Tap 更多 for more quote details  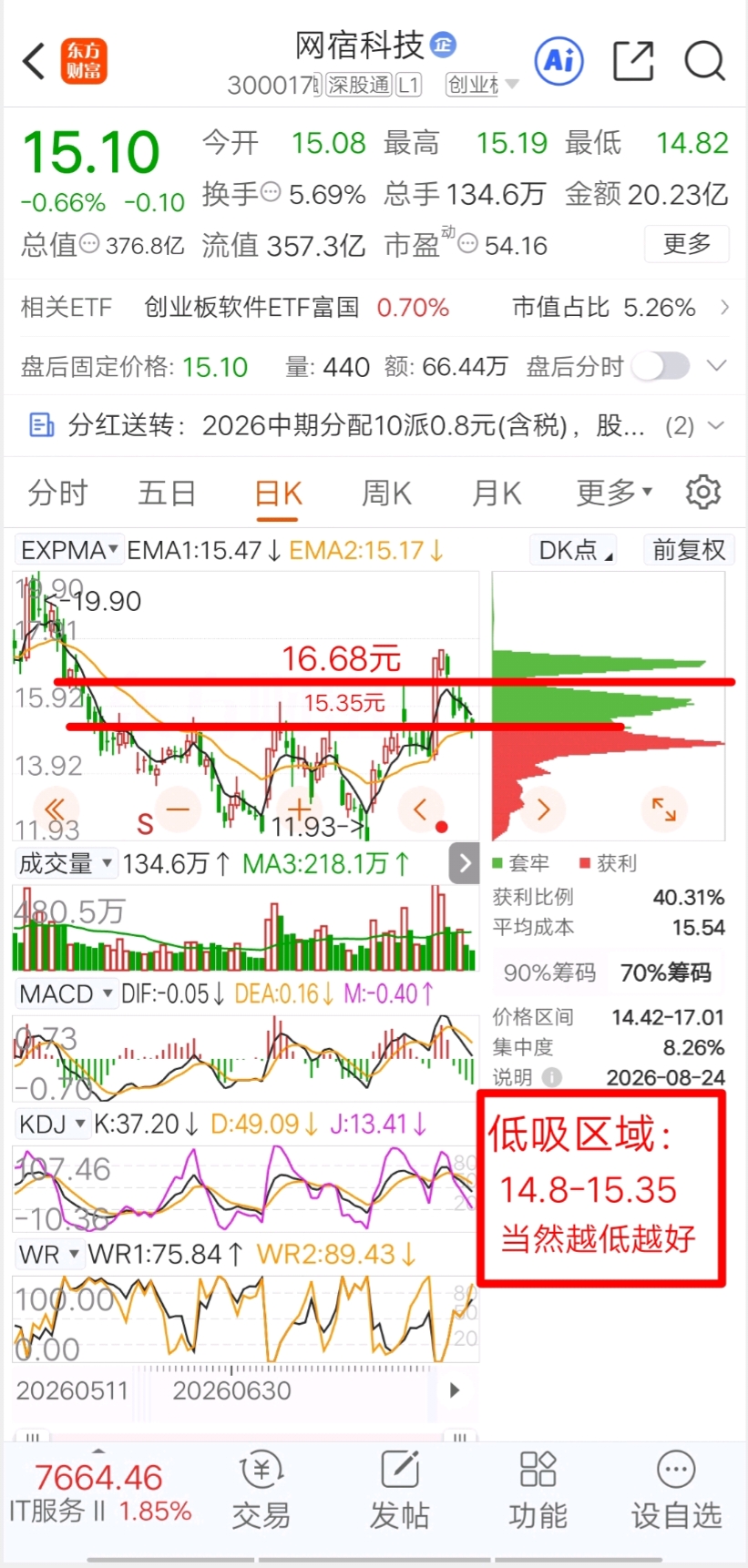pos(687,244)
